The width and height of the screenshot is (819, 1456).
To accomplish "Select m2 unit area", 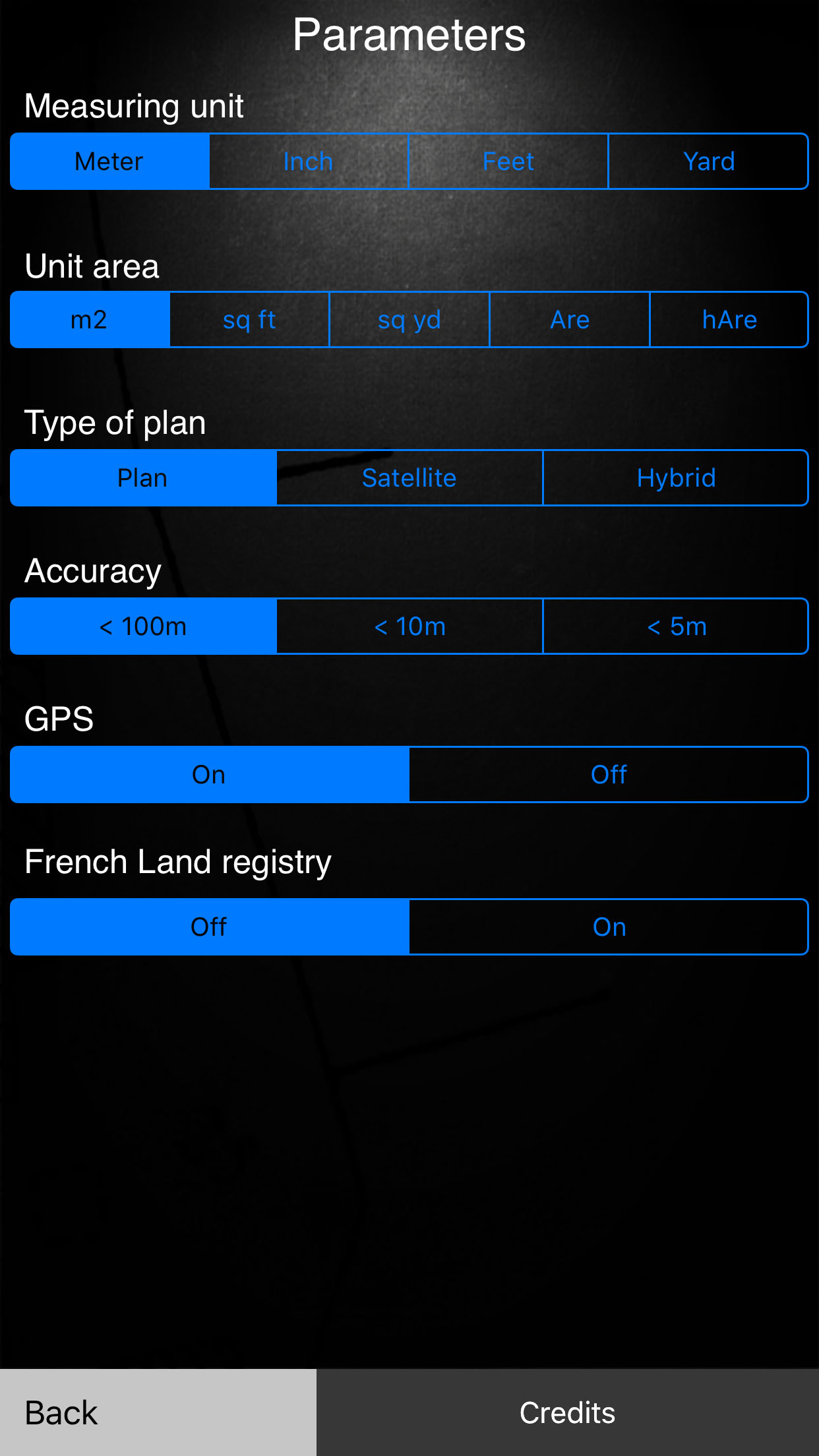I will tap(90, 320).
